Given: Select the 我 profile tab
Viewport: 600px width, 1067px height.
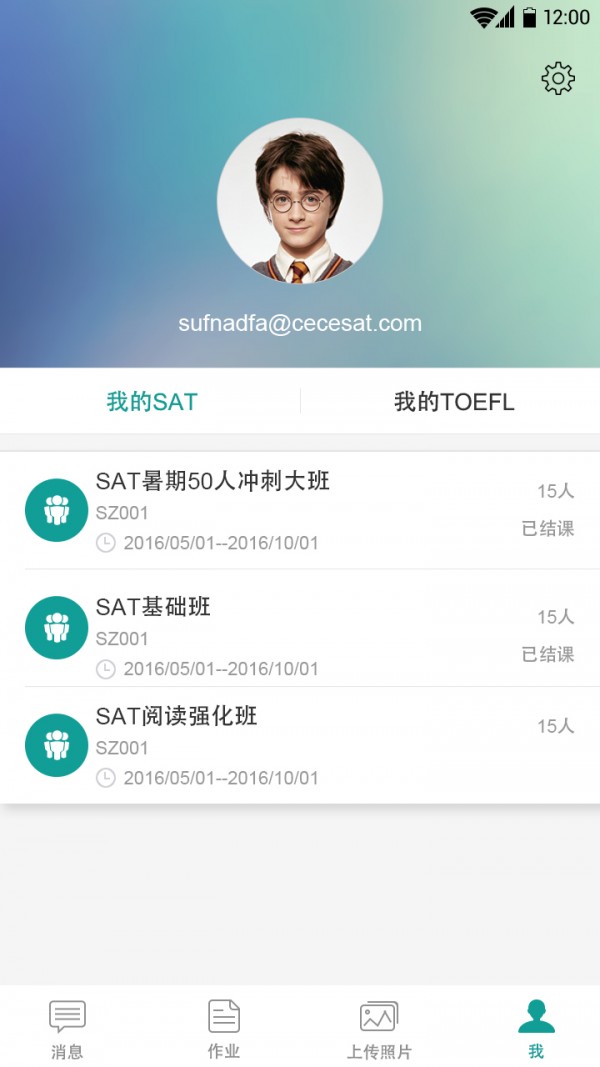Looking at the screenshot, I should pyautogui.click(x=536, y=1028).
